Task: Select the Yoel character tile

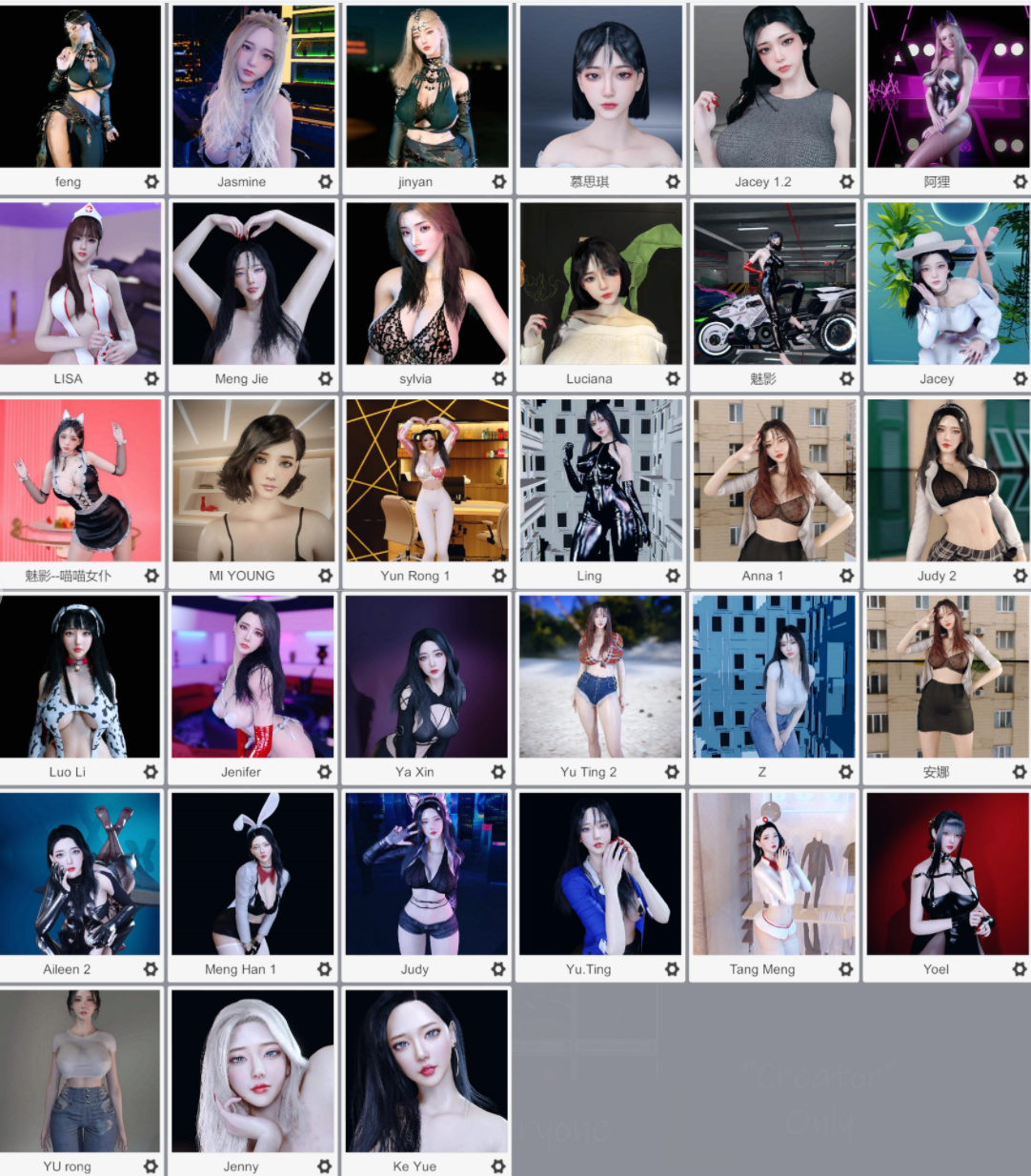Action: tap(948, 874)
